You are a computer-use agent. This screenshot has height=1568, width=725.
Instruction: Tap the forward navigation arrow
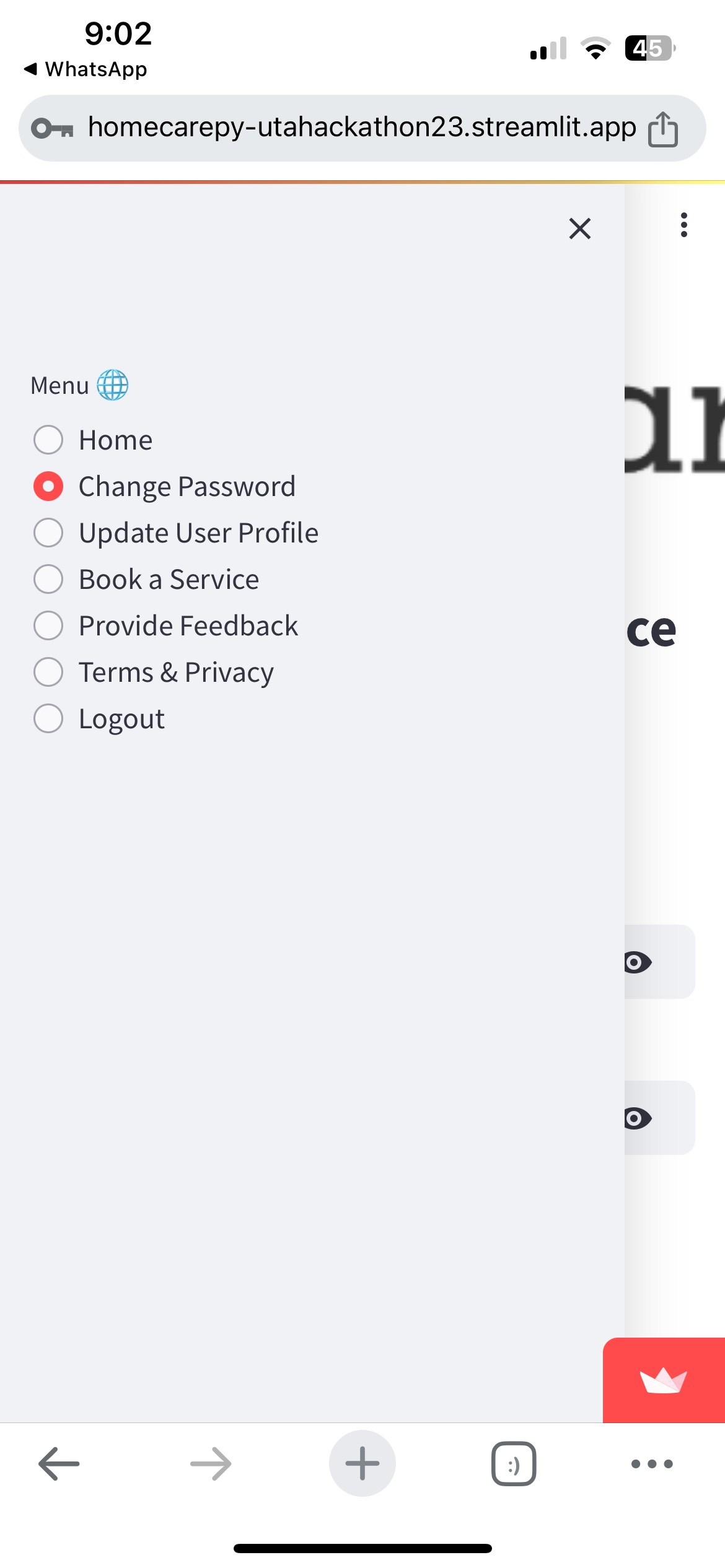pos(209,1463)
